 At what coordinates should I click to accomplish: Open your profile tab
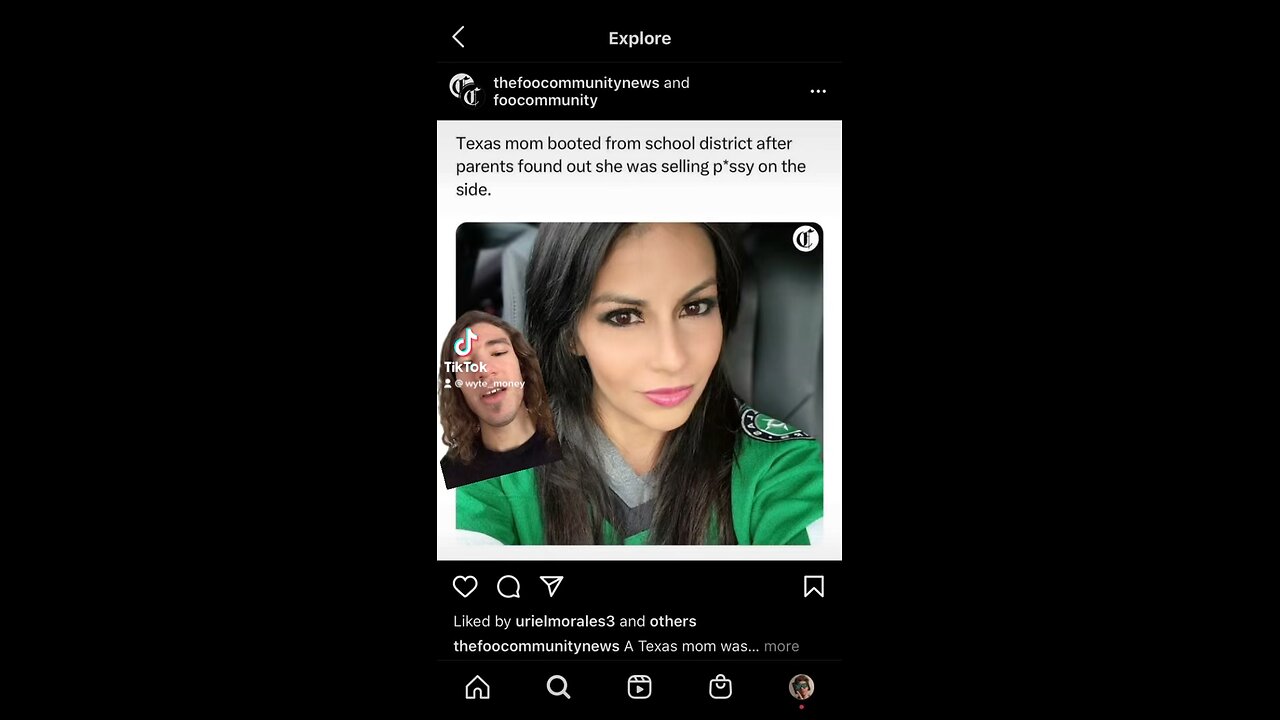tap(801, 687)
